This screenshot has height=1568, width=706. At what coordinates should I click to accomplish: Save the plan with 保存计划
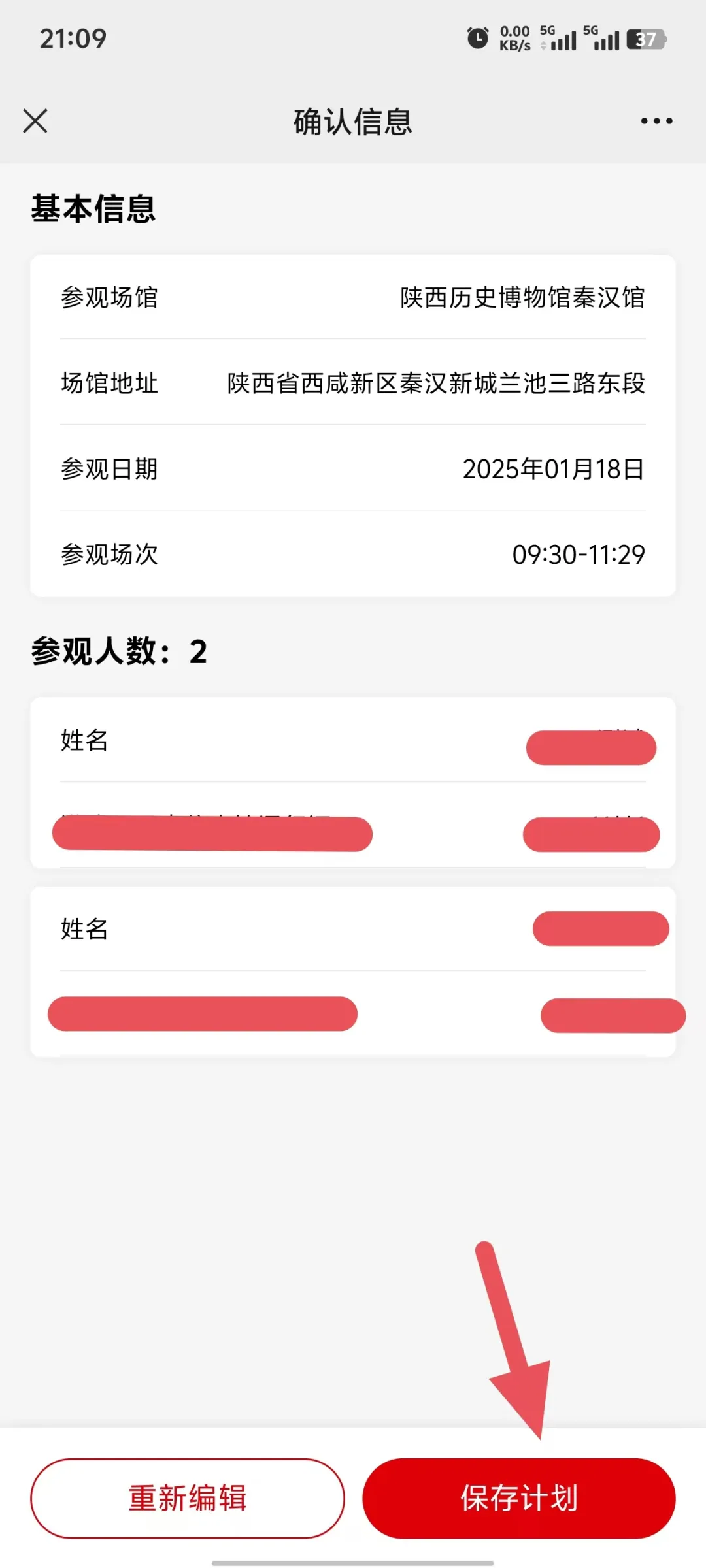click(519, 1497)
